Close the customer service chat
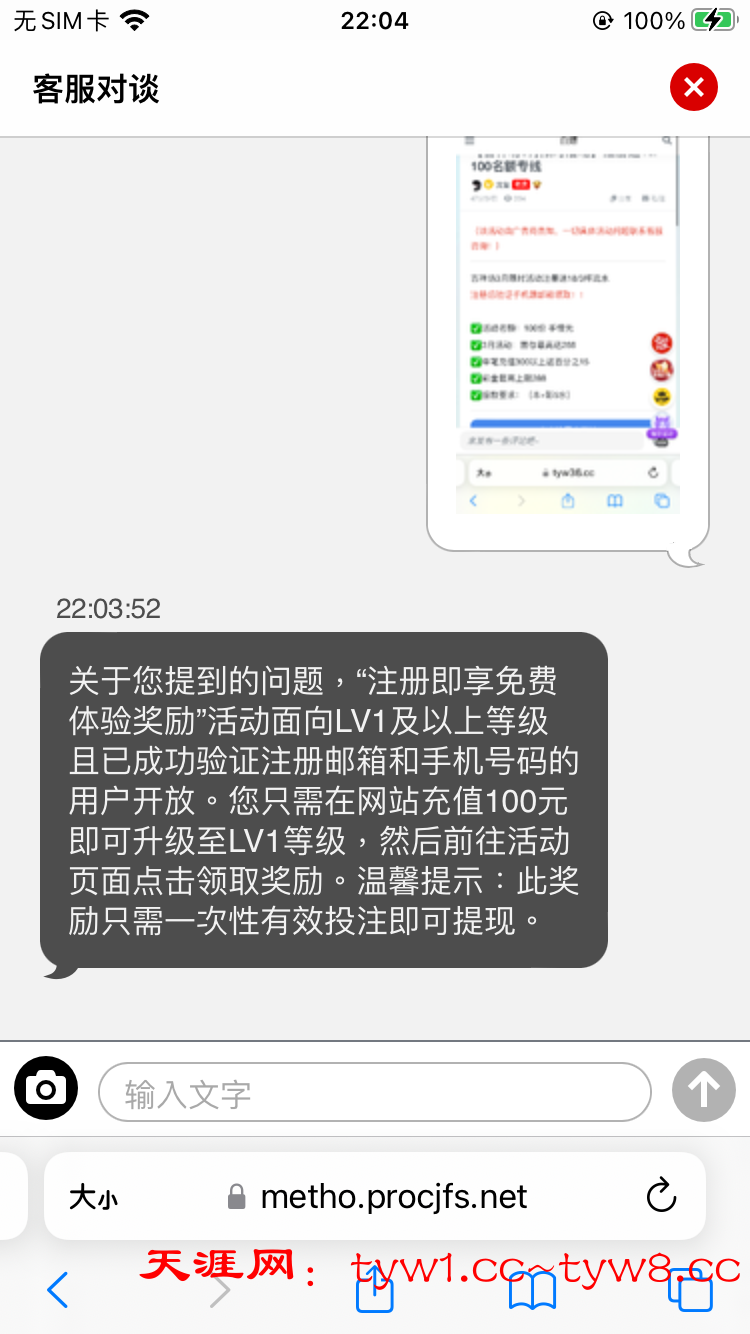Image resolution: width=750 pixels, height=1334 pixels. coord(694,88)
